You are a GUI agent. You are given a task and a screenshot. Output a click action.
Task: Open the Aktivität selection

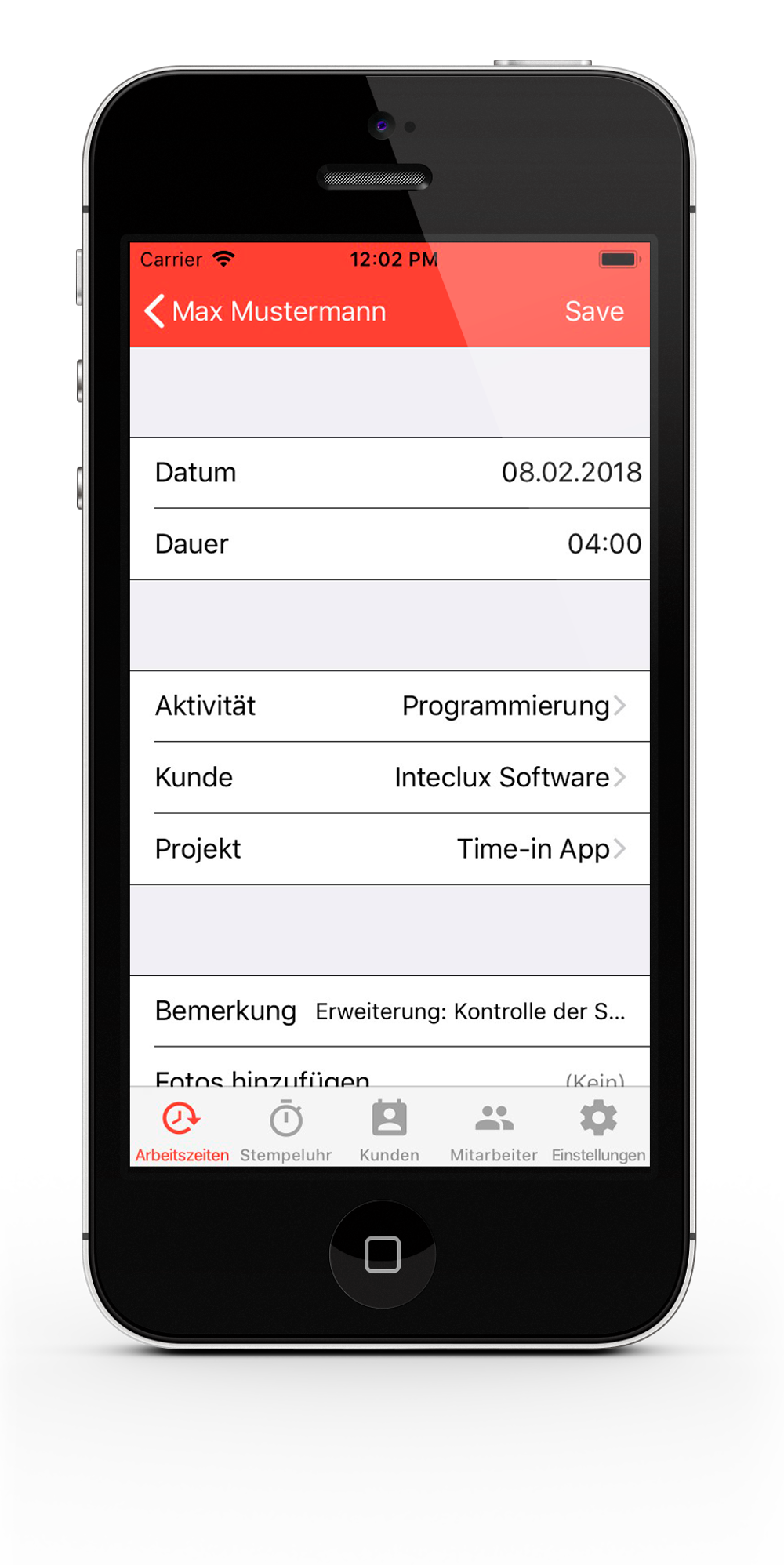[390, 706]
